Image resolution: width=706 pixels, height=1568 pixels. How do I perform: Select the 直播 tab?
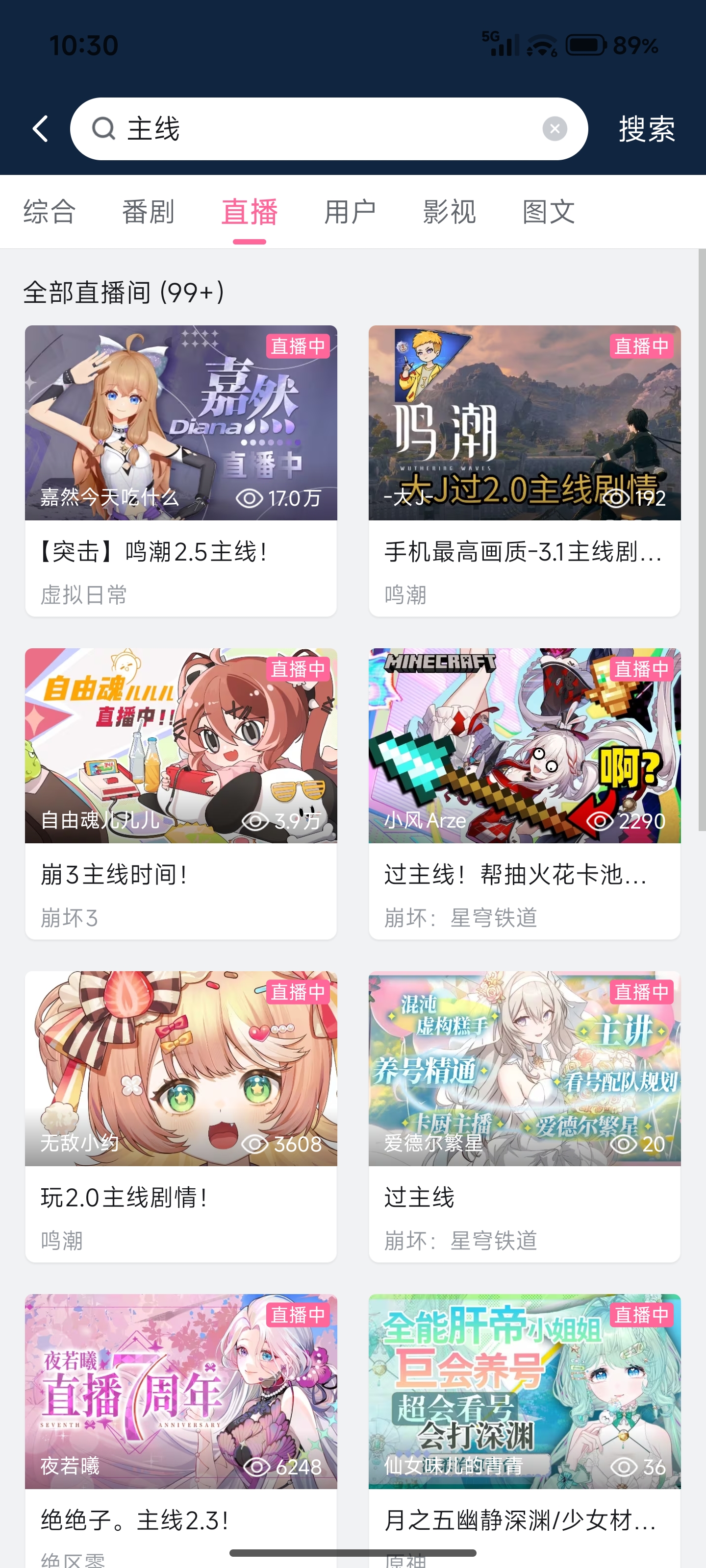click(249, 212)
